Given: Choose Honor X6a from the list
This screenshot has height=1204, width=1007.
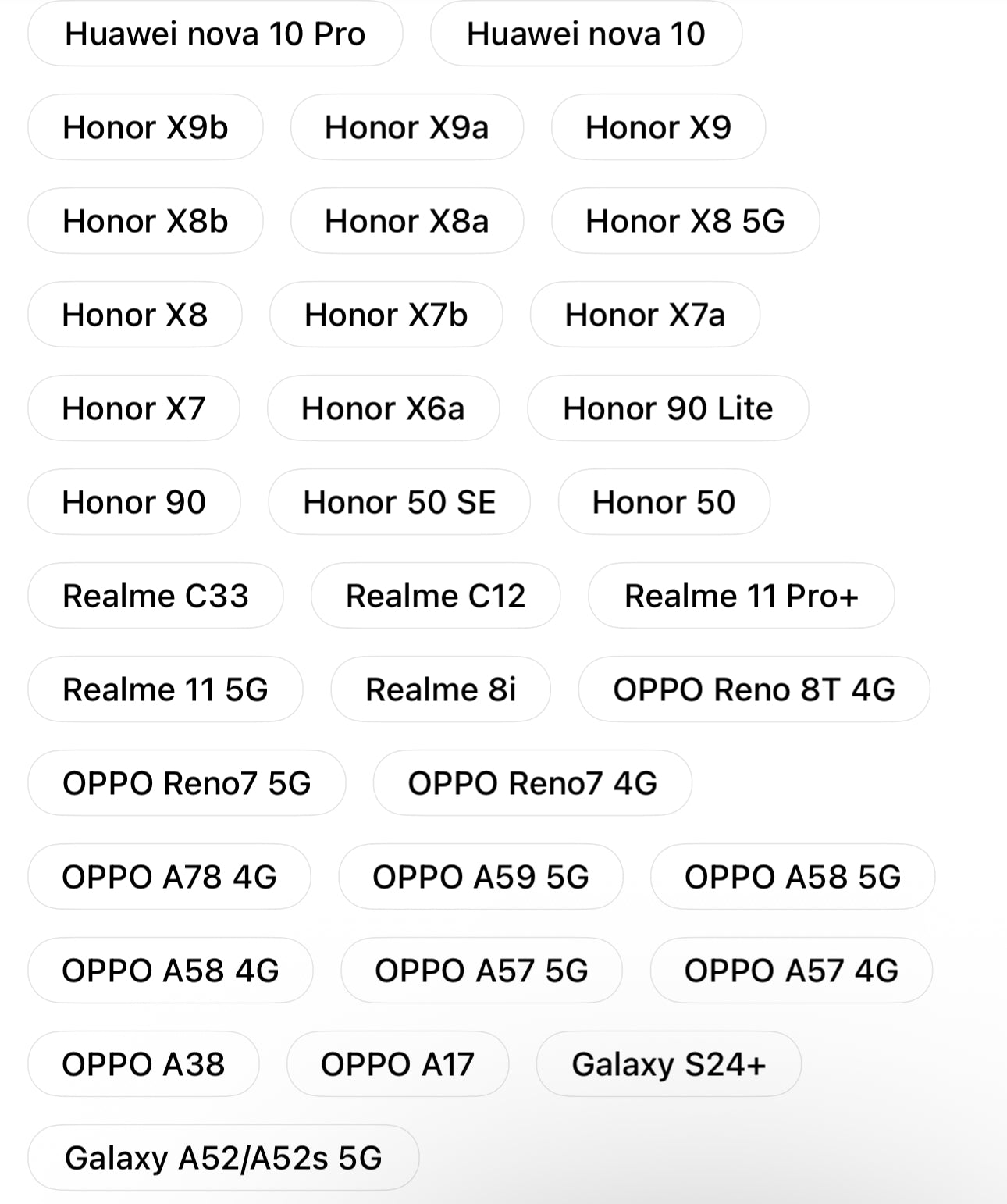Looking at the screenshot, I should point(383,408).
